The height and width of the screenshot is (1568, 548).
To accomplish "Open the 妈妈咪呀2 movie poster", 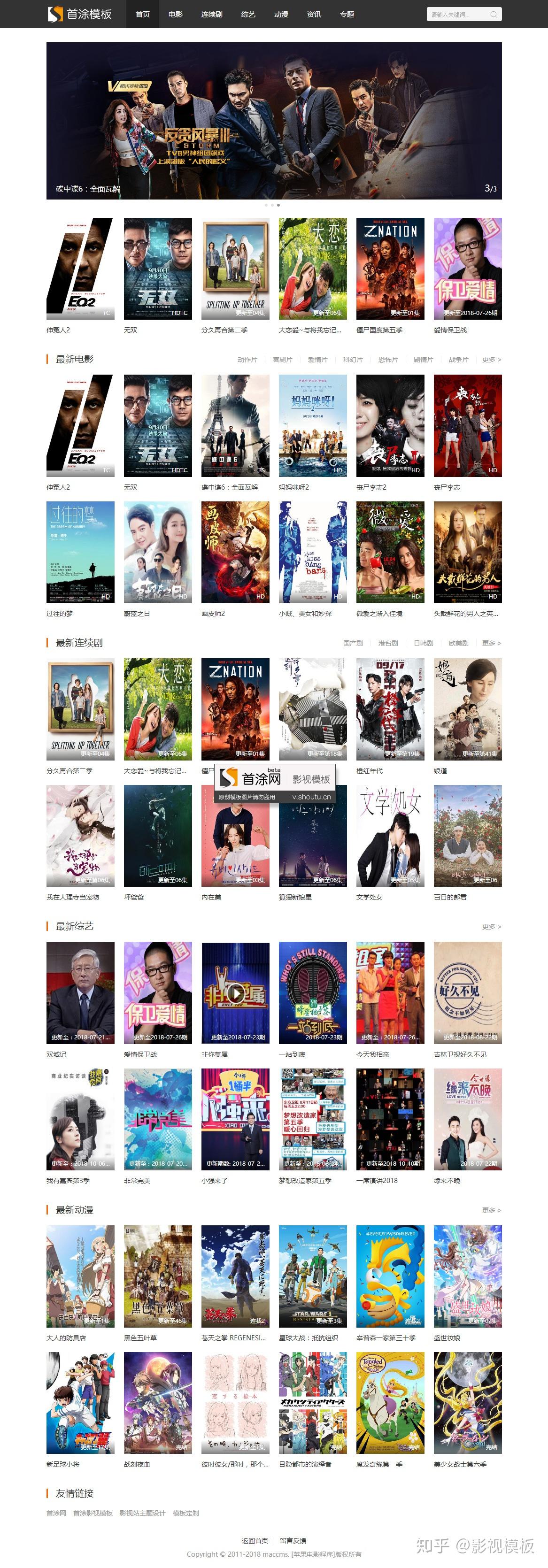I will coord(312,425).
